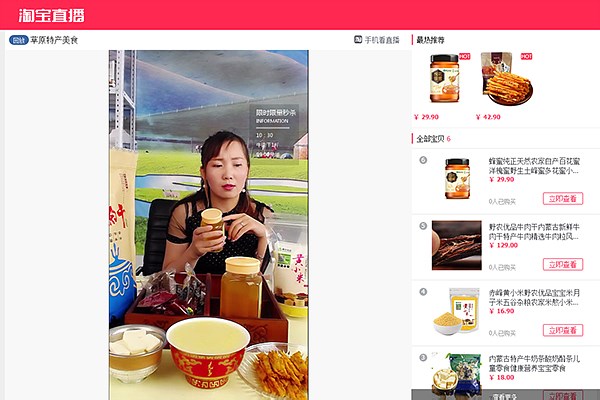Screen dimensions: 600x400
Task: Open the 内蒙古特产牛奶条 ¥18.00 product
Action: click(x=533, y=362)
